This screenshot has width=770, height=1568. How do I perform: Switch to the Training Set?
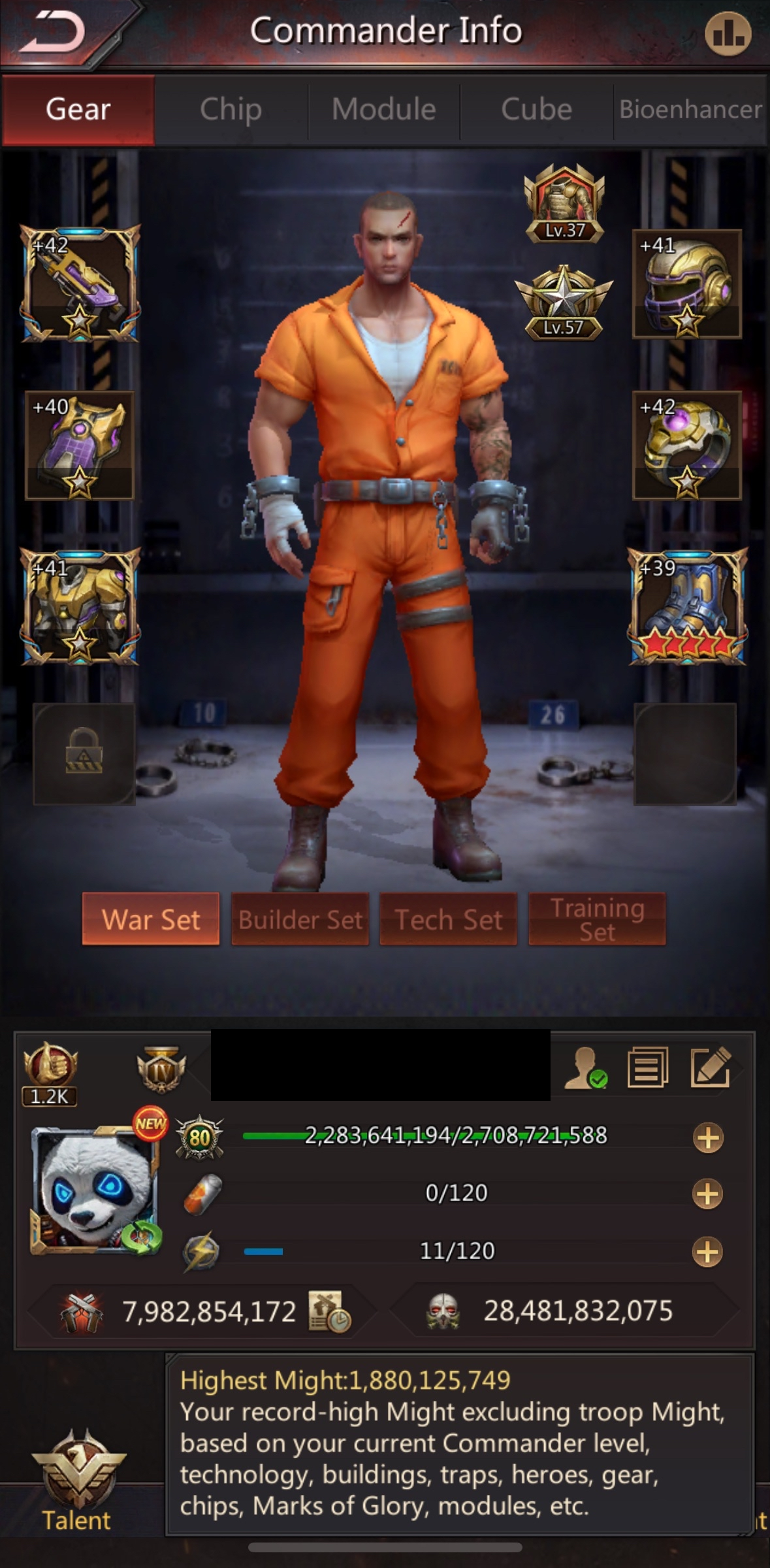(x=596, y=919)
